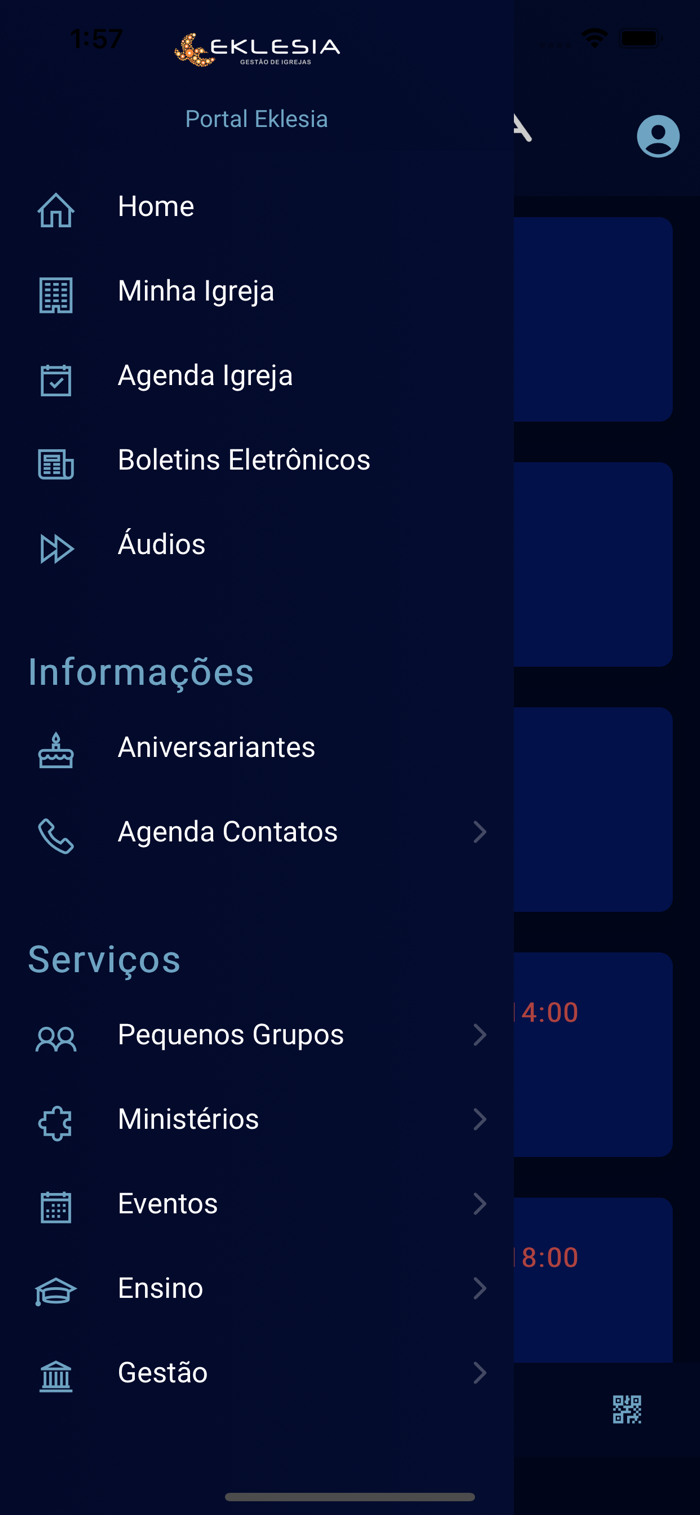Expand the Gestão submenu
The width and height of the screenshot is (700, 1515).
pos(257,1373)
